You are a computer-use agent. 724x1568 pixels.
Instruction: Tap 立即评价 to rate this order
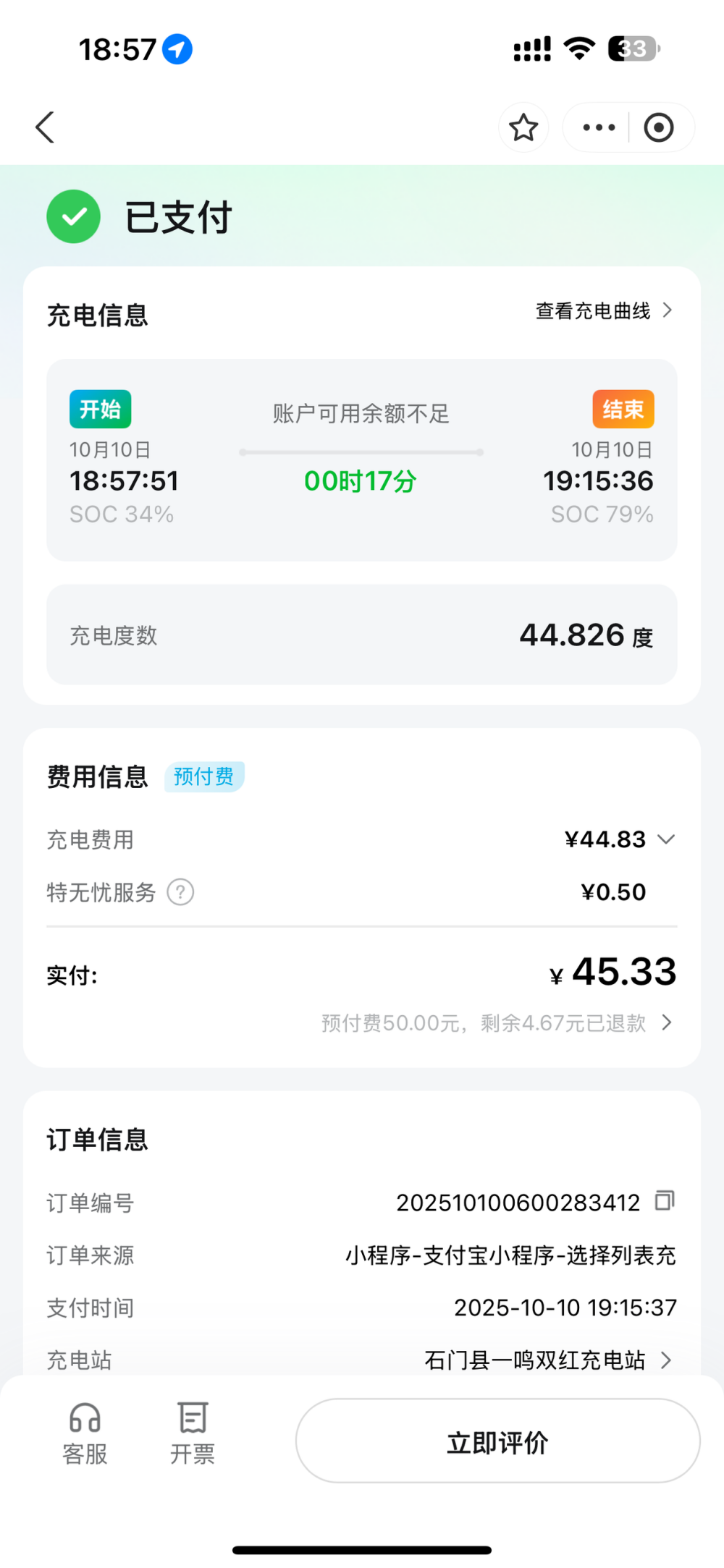tap(497, 1441)
